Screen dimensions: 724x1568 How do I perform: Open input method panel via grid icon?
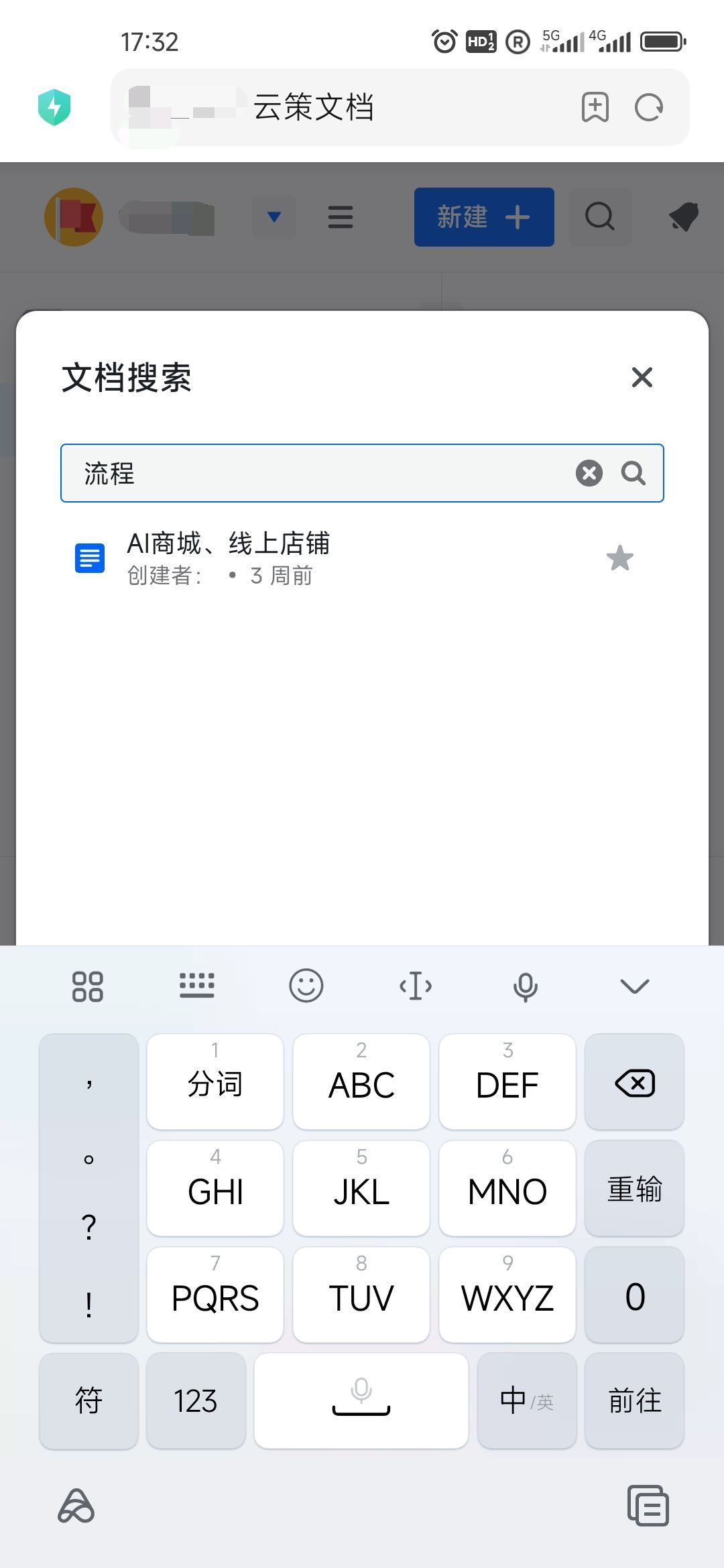(x=88, y=985)
